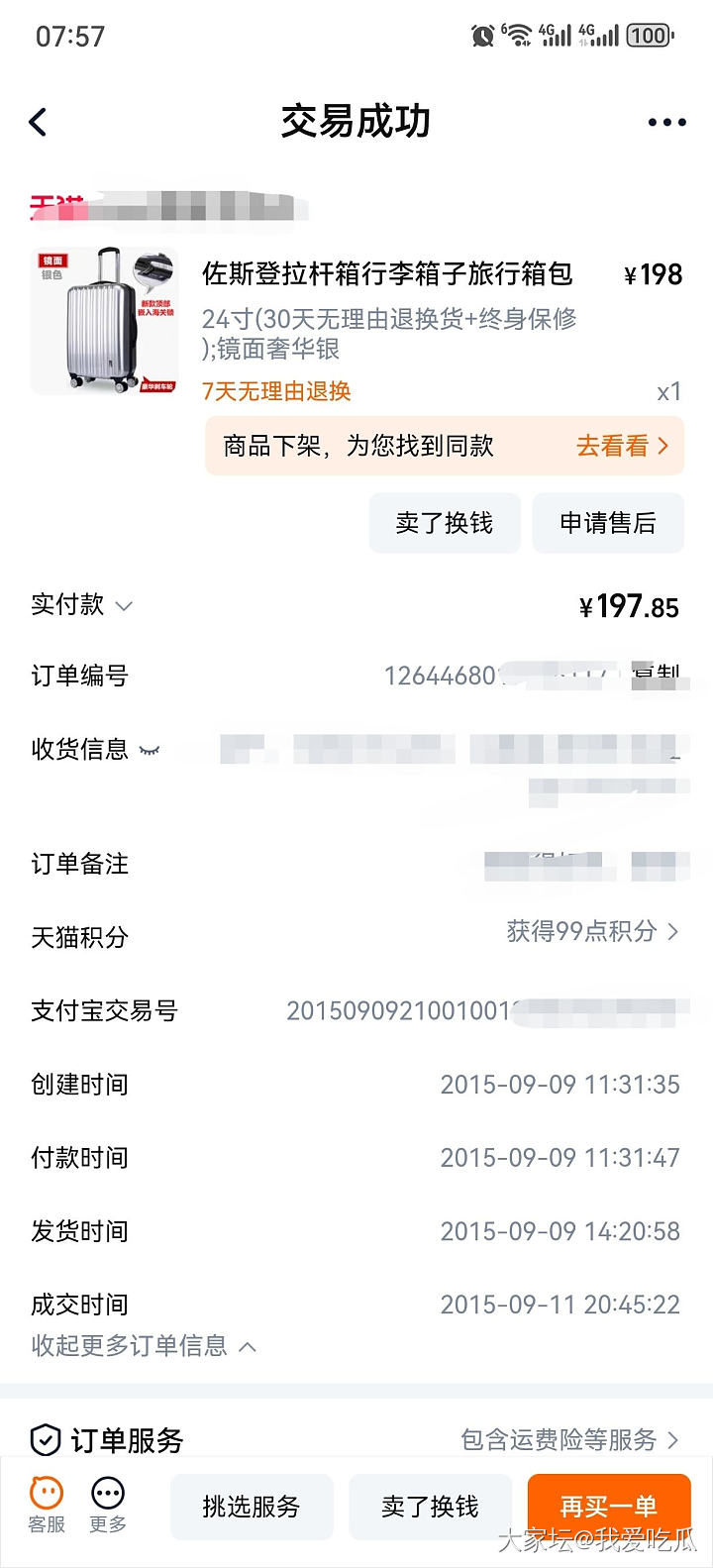Image resolution: width=713 pixels, height=1568 pixels.
Task: Reorder with 再买一单
Action: [608, 1507]
